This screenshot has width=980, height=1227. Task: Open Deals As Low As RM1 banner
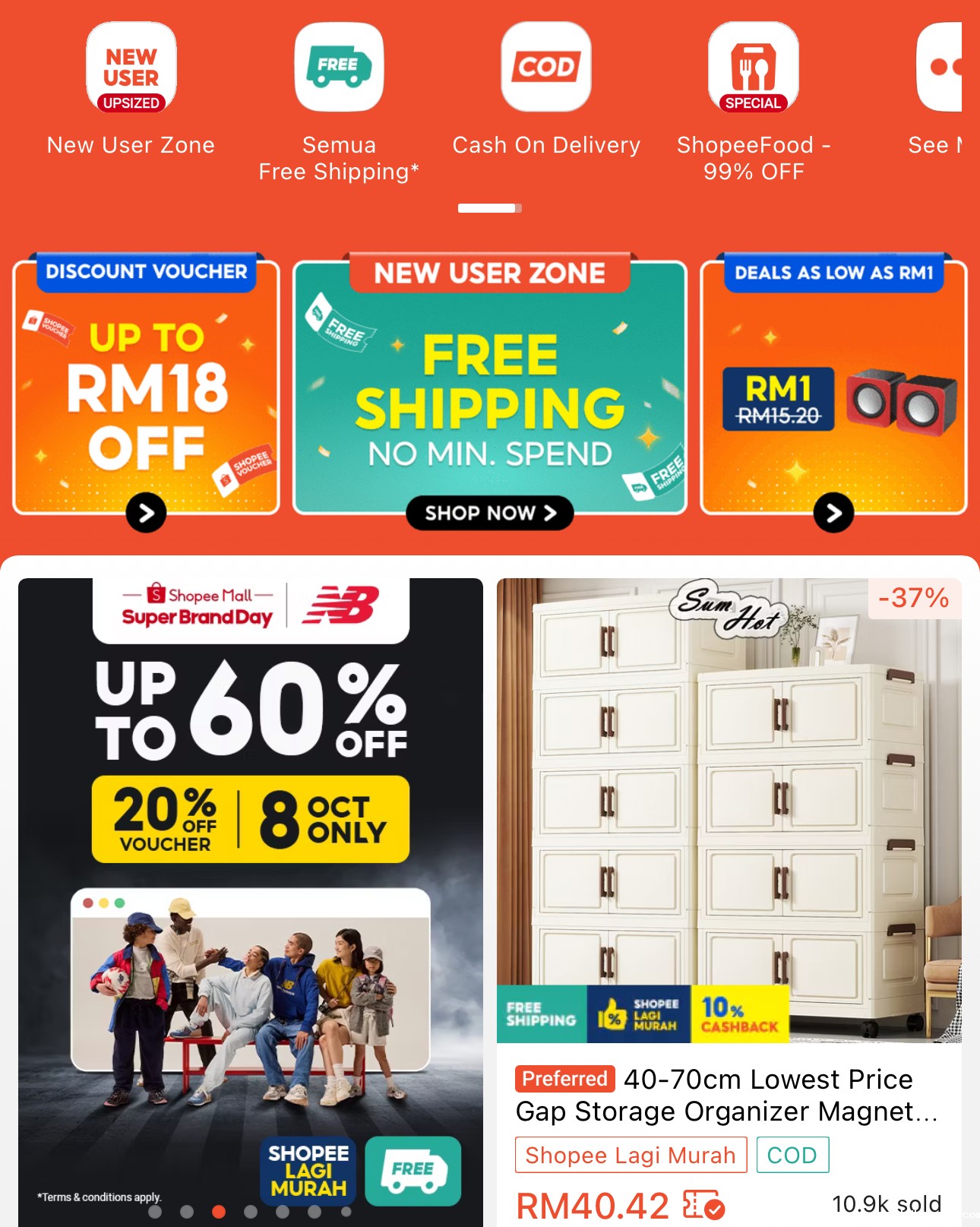(833, 387)
